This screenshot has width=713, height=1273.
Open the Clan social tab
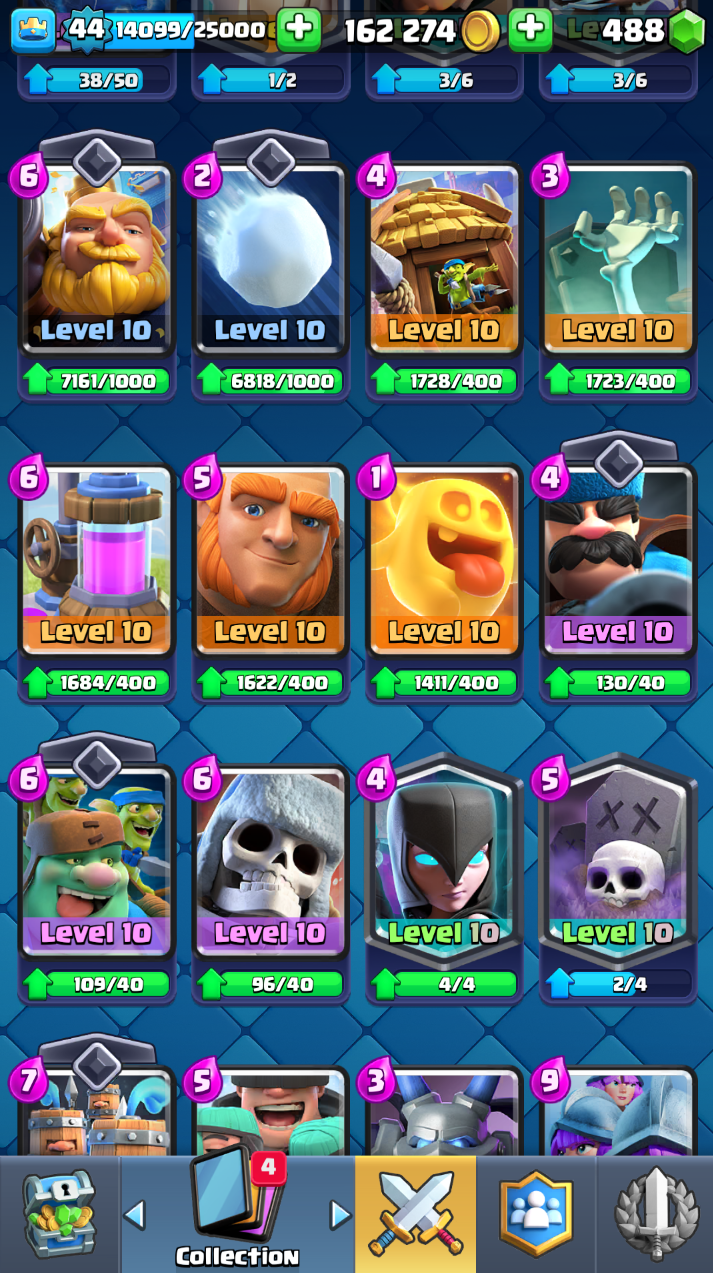pos(536,1214)
